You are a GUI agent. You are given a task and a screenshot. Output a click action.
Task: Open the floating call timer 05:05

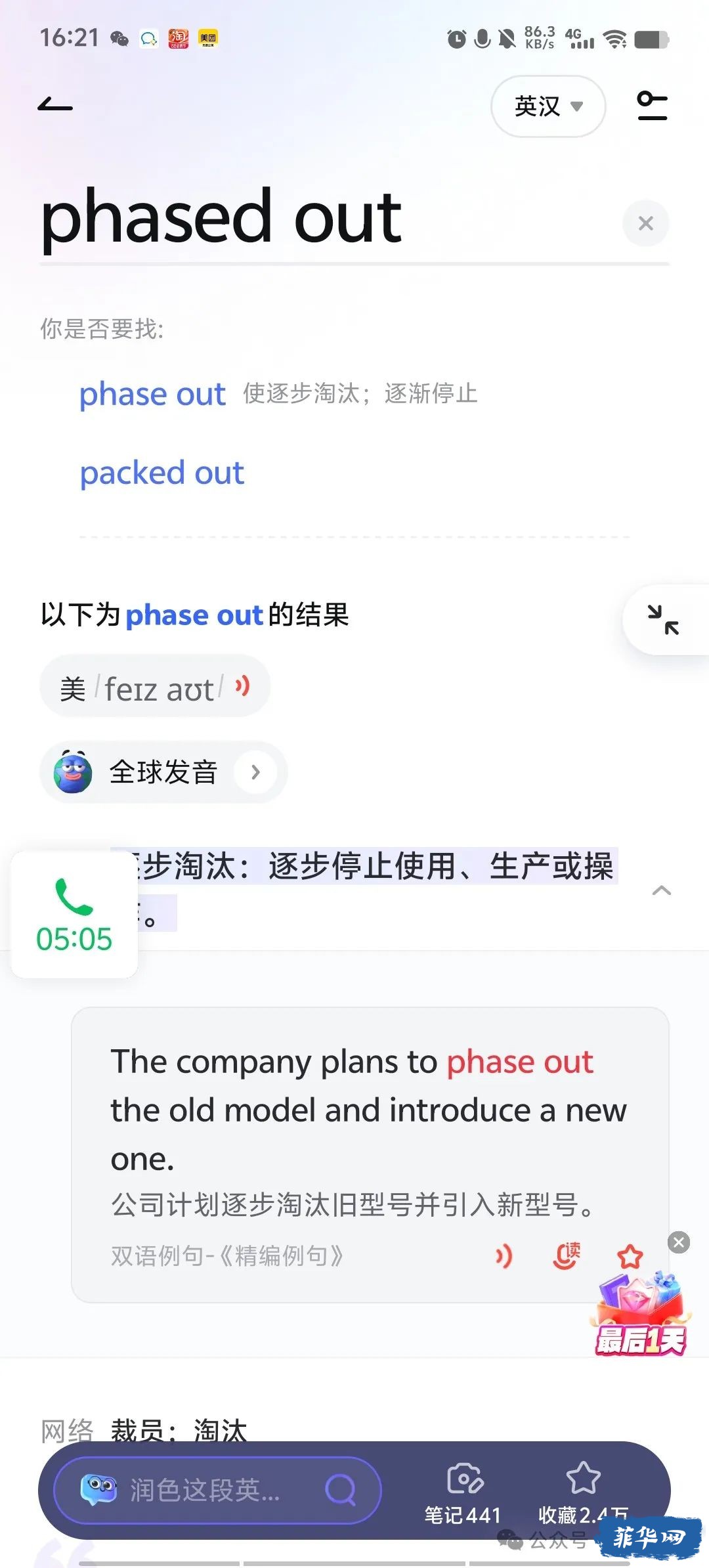pyautogui.click(x=74, y=915)
